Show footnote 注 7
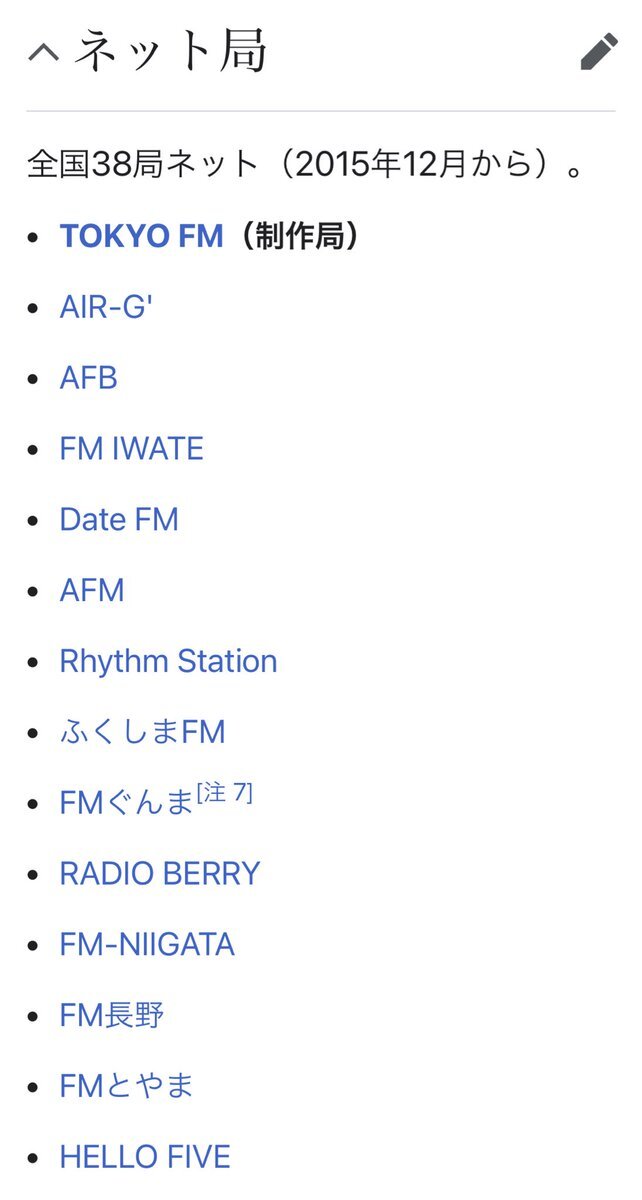 click(x=225, y=794)
